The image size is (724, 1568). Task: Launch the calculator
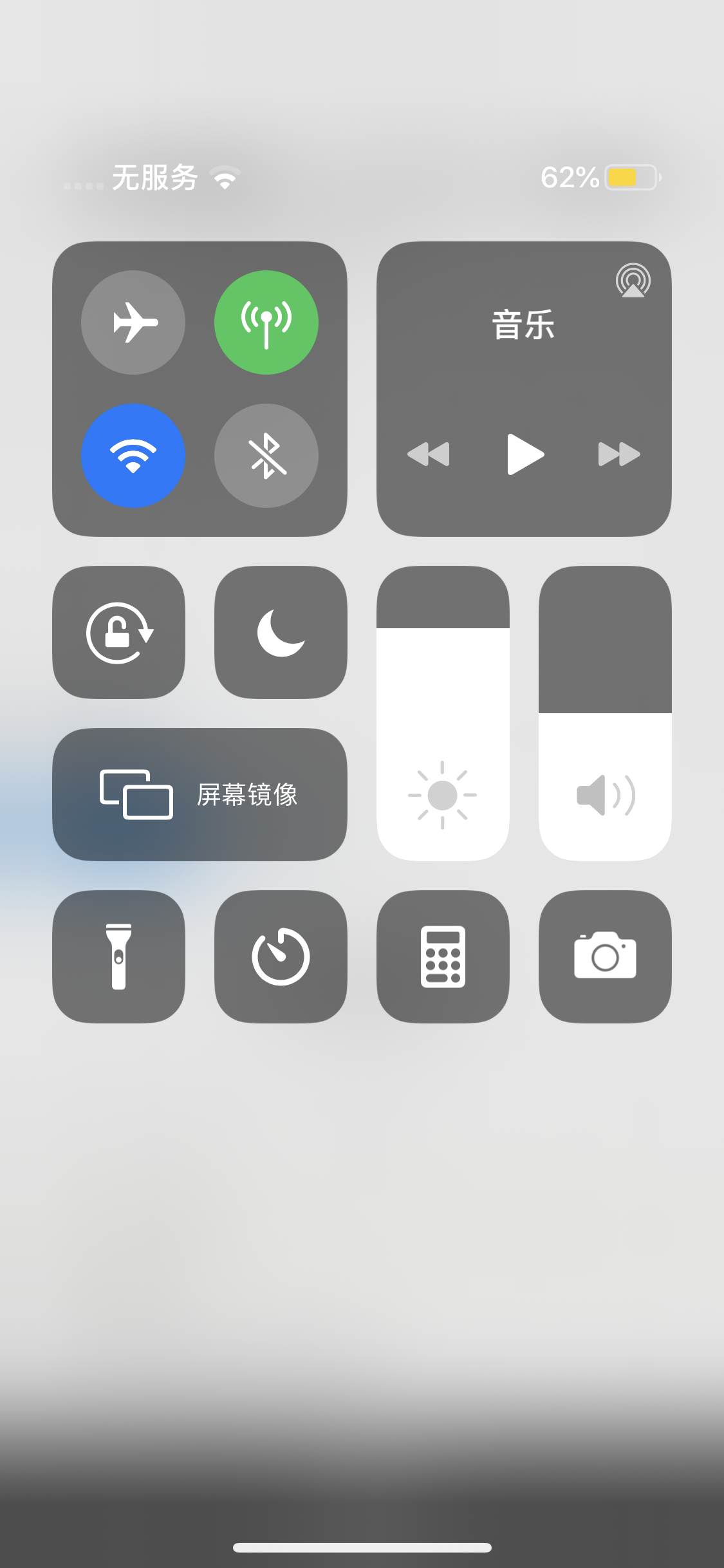(x=443, y=957)
